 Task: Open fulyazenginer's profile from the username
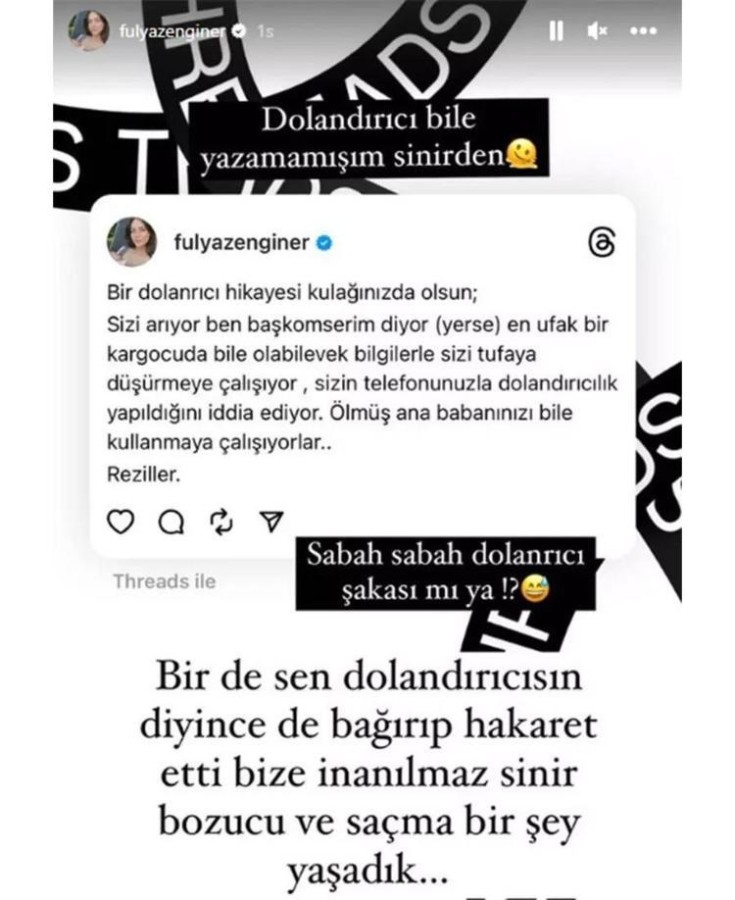[172, 31]
